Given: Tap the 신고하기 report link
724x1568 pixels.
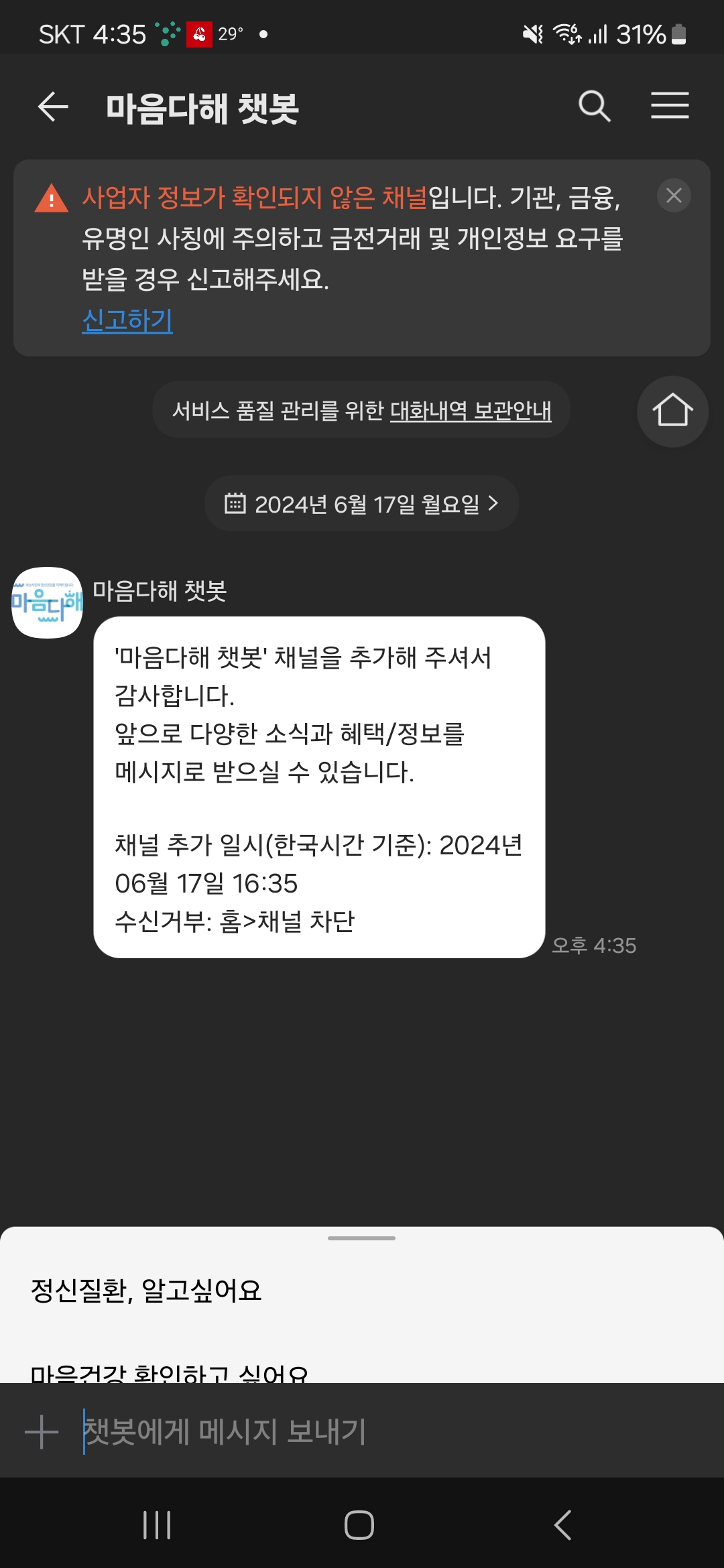Looking at the screenshot, I should [x=127, y=320].
